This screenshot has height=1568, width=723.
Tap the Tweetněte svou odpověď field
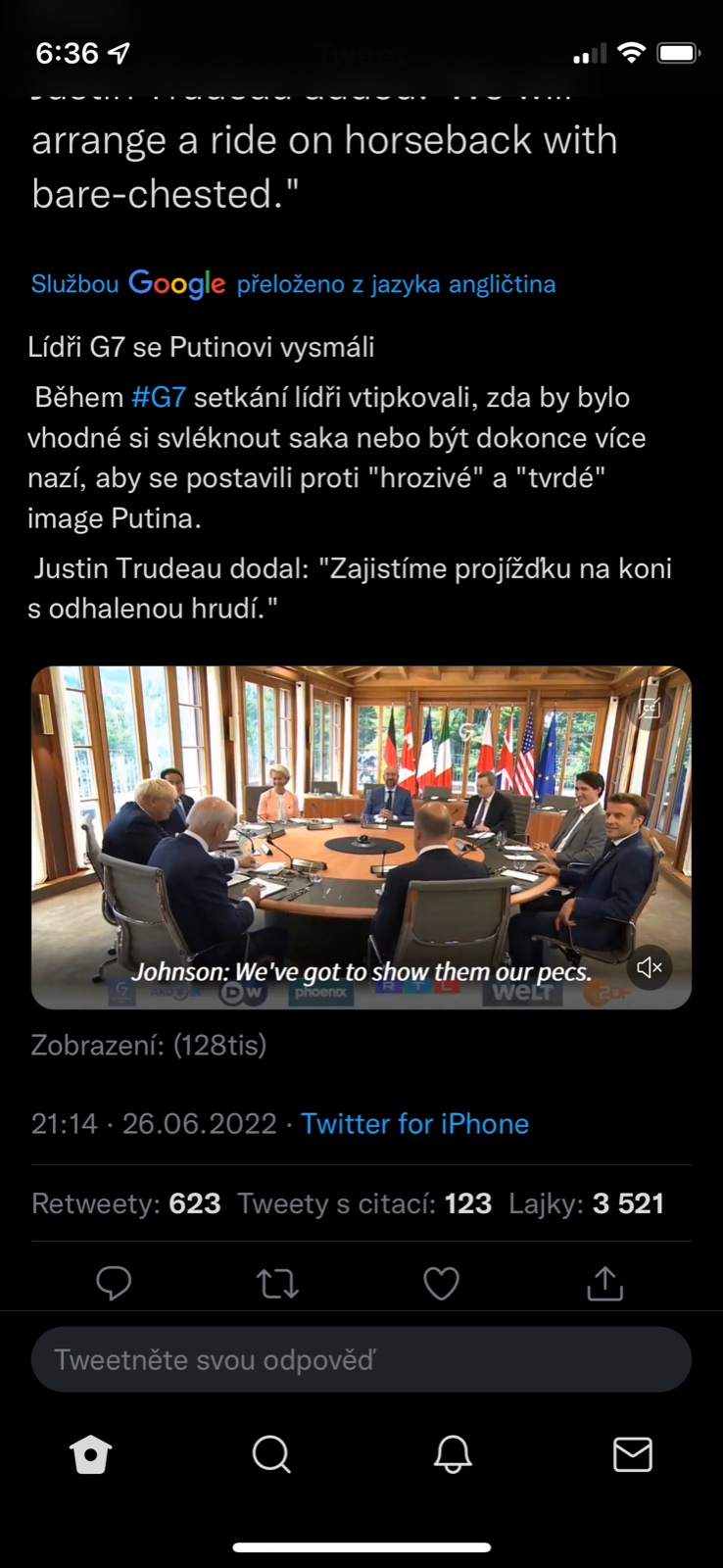(x=361, y=1359)
